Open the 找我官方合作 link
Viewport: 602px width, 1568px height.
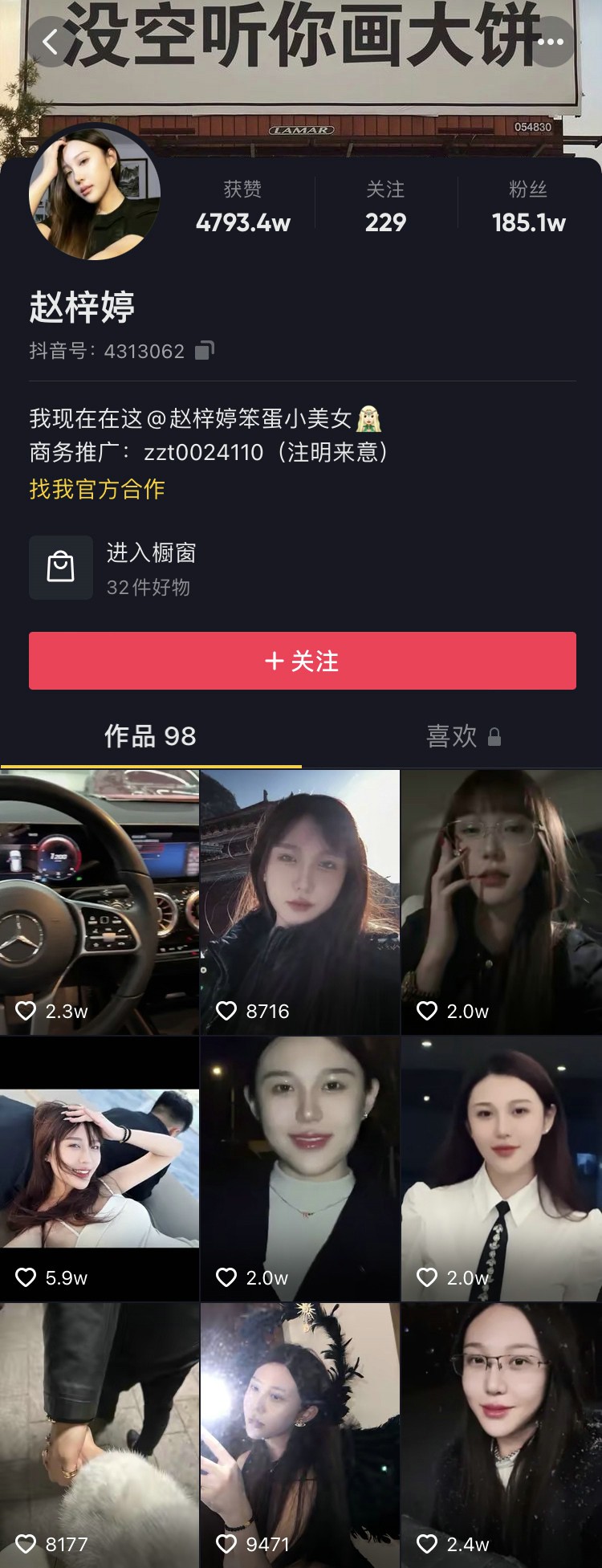(97, 489)
